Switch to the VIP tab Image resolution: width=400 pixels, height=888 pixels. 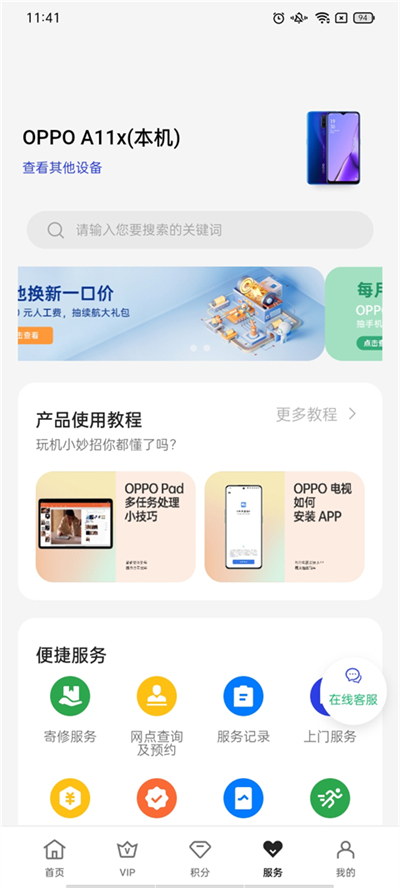[127, 858]
